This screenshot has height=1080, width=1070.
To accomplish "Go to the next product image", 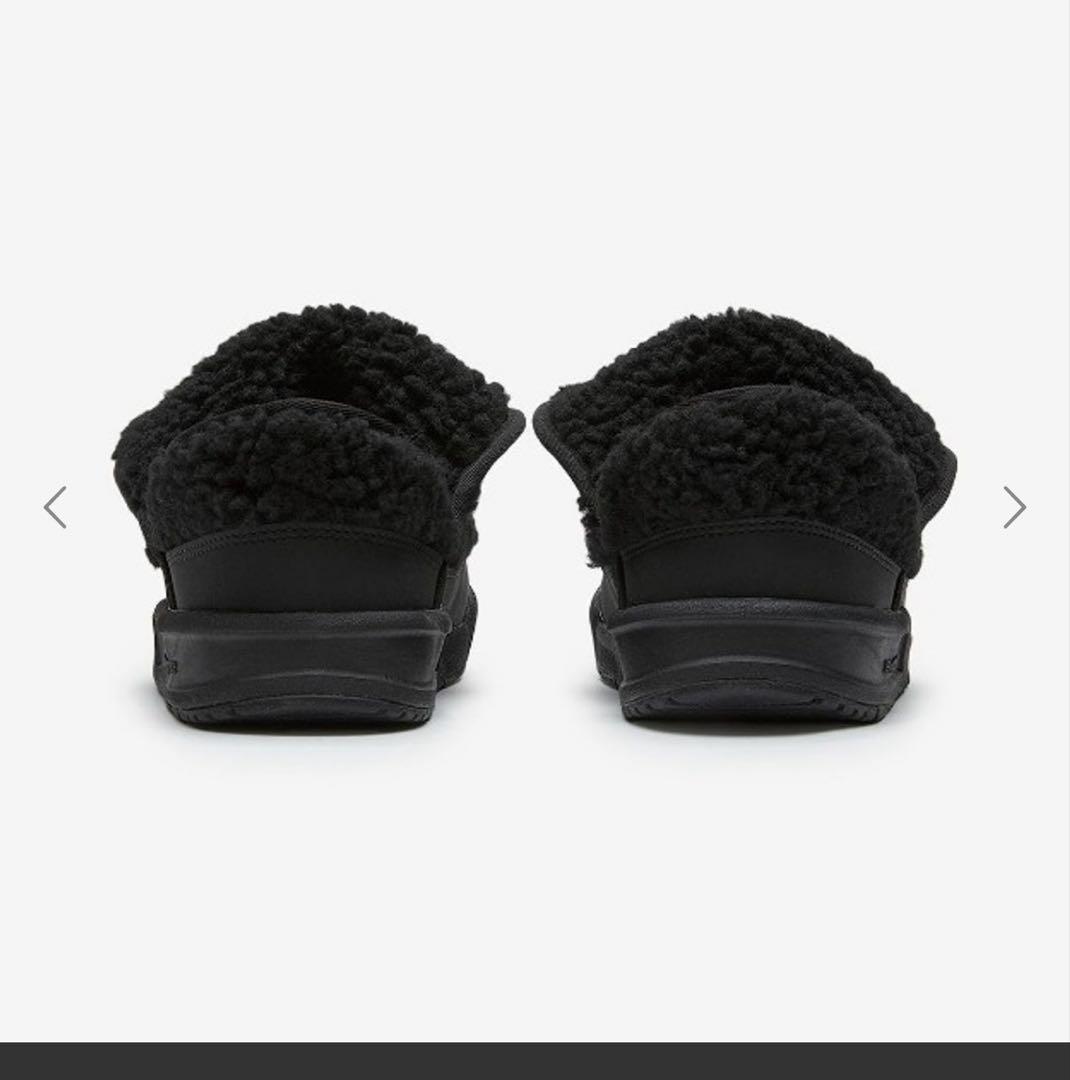I will [1014, 508].
